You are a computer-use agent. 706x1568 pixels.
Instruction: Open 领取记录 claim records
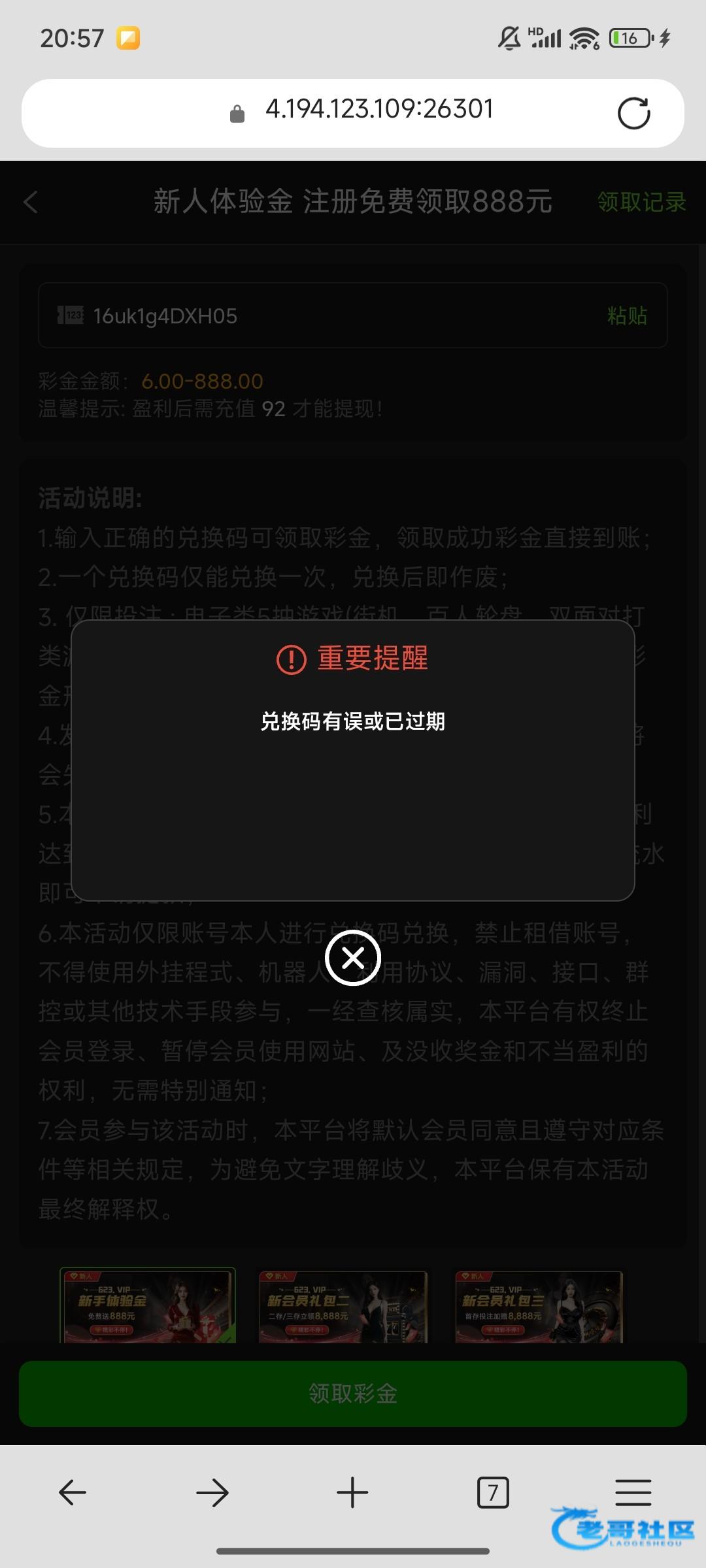point(641,202)
